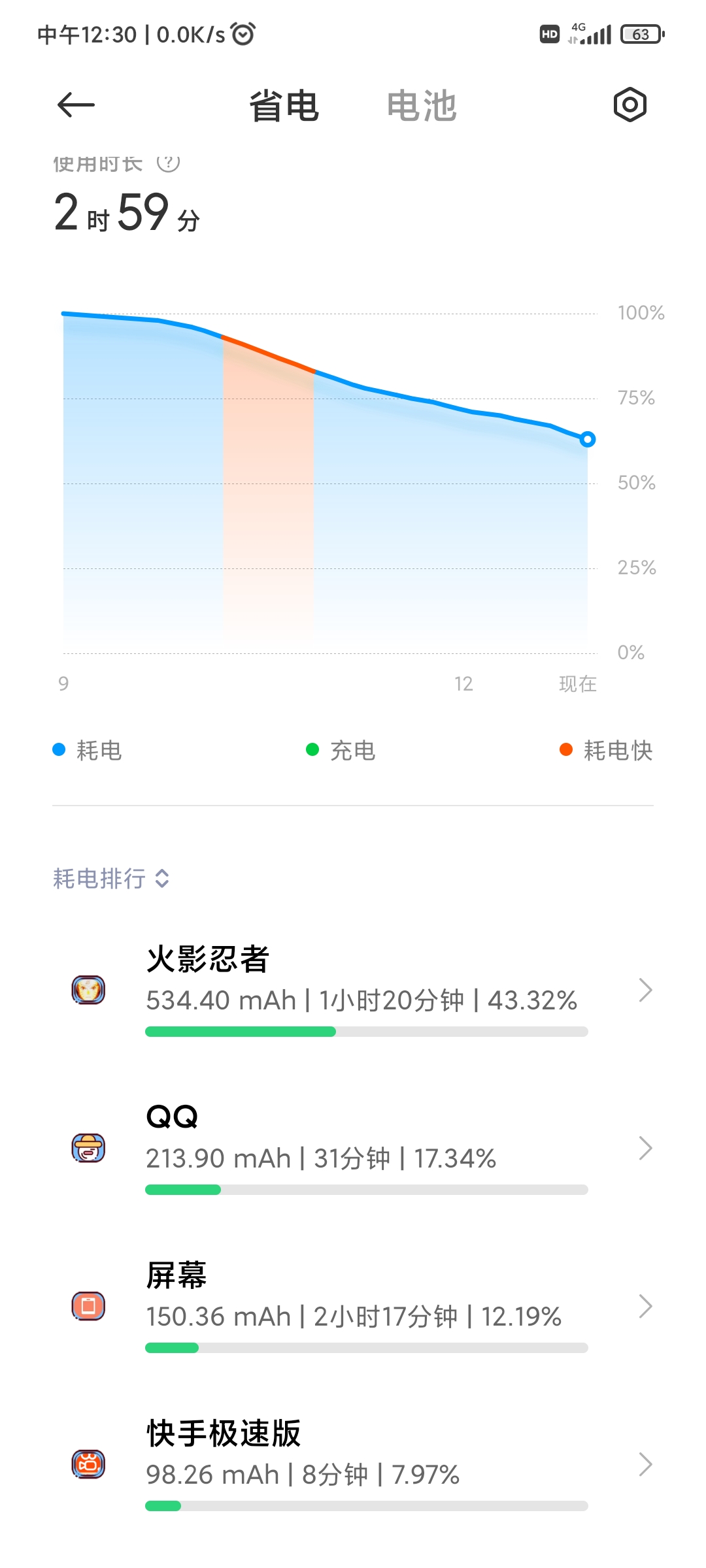This screenshot has width=706, height=1568.
Task: Select the 省电 tab
Action: click(284, 106)
